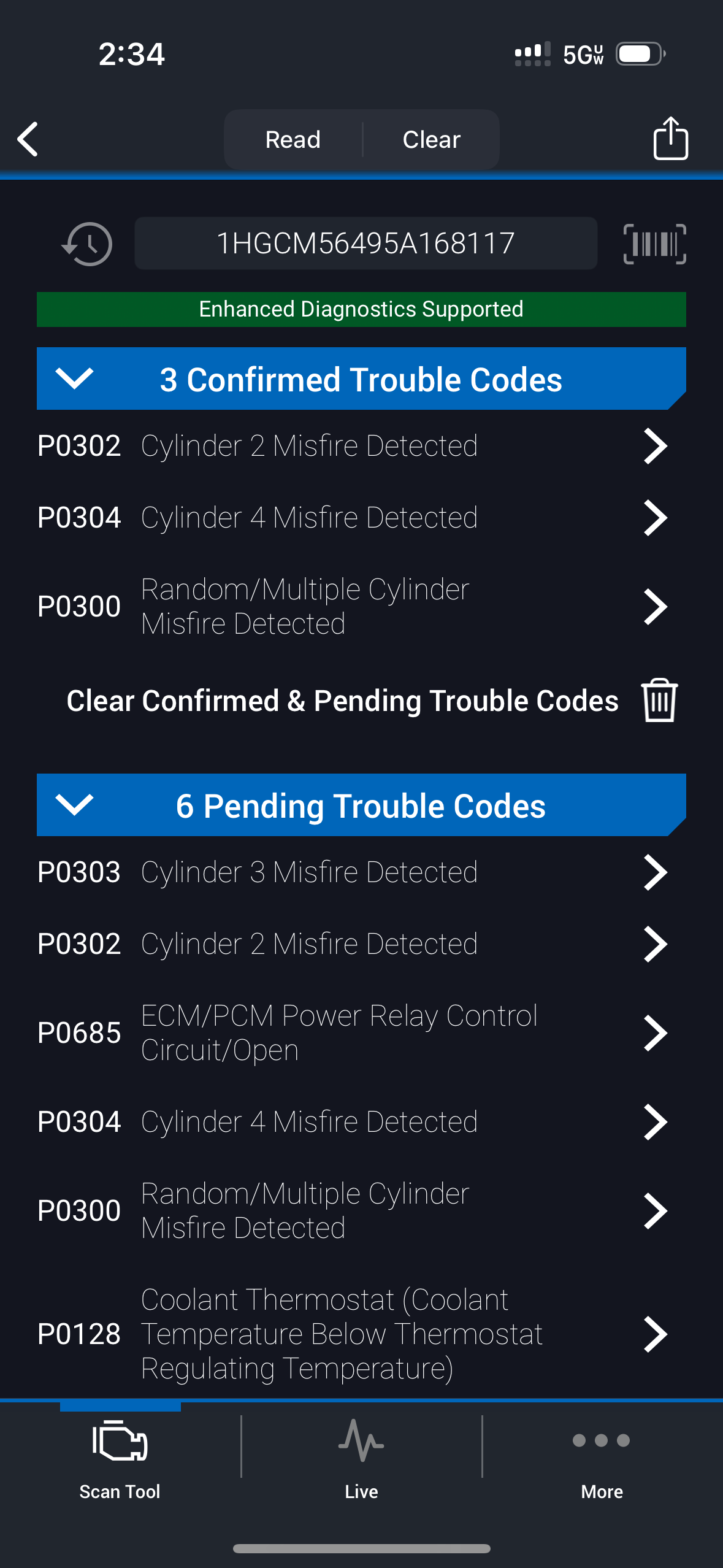Screen dimensions: 723x1568
Task: Tap the VIN number field
Action: (365, 244)
